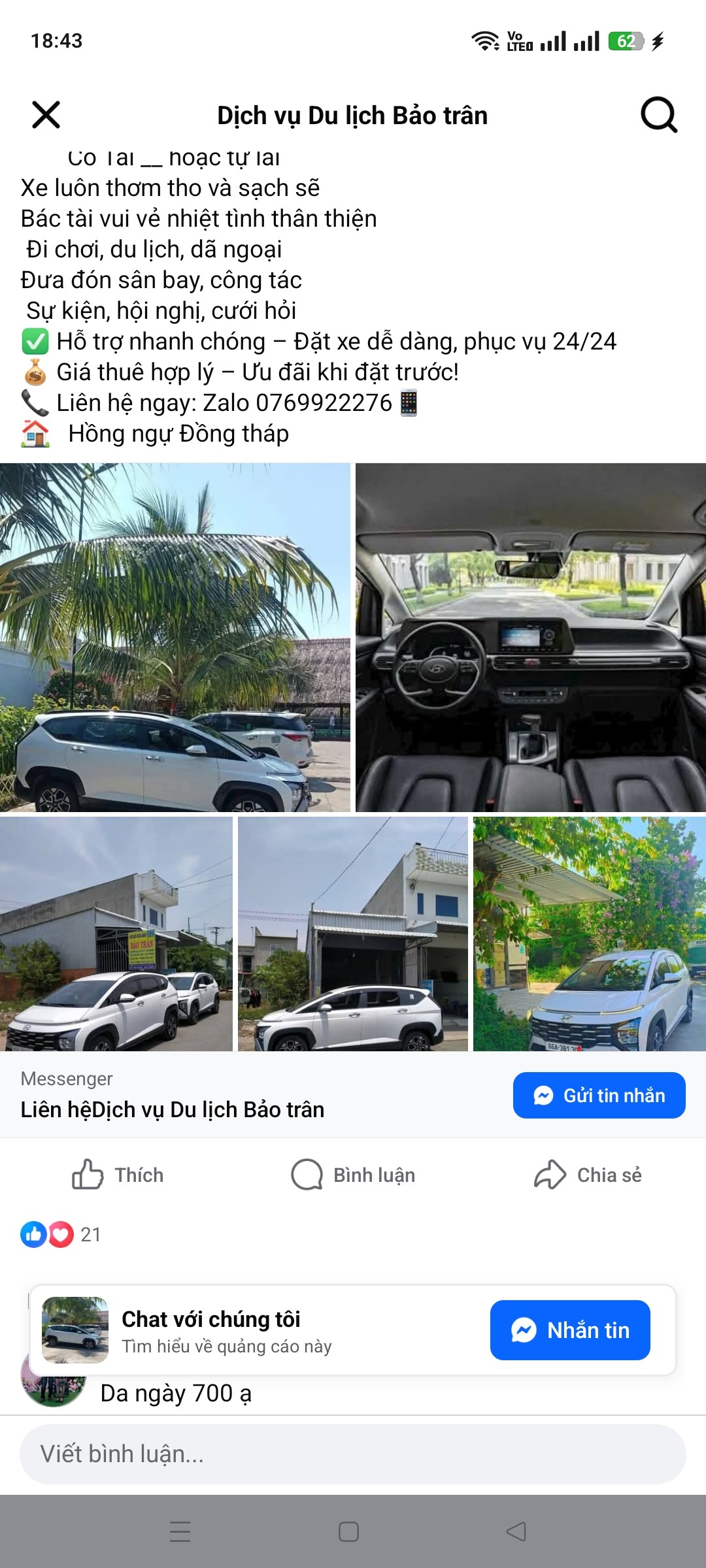Open Tìm hiểu về quảng cáo này
The height and width of the screenshot is (1568, 706).
227,1347
